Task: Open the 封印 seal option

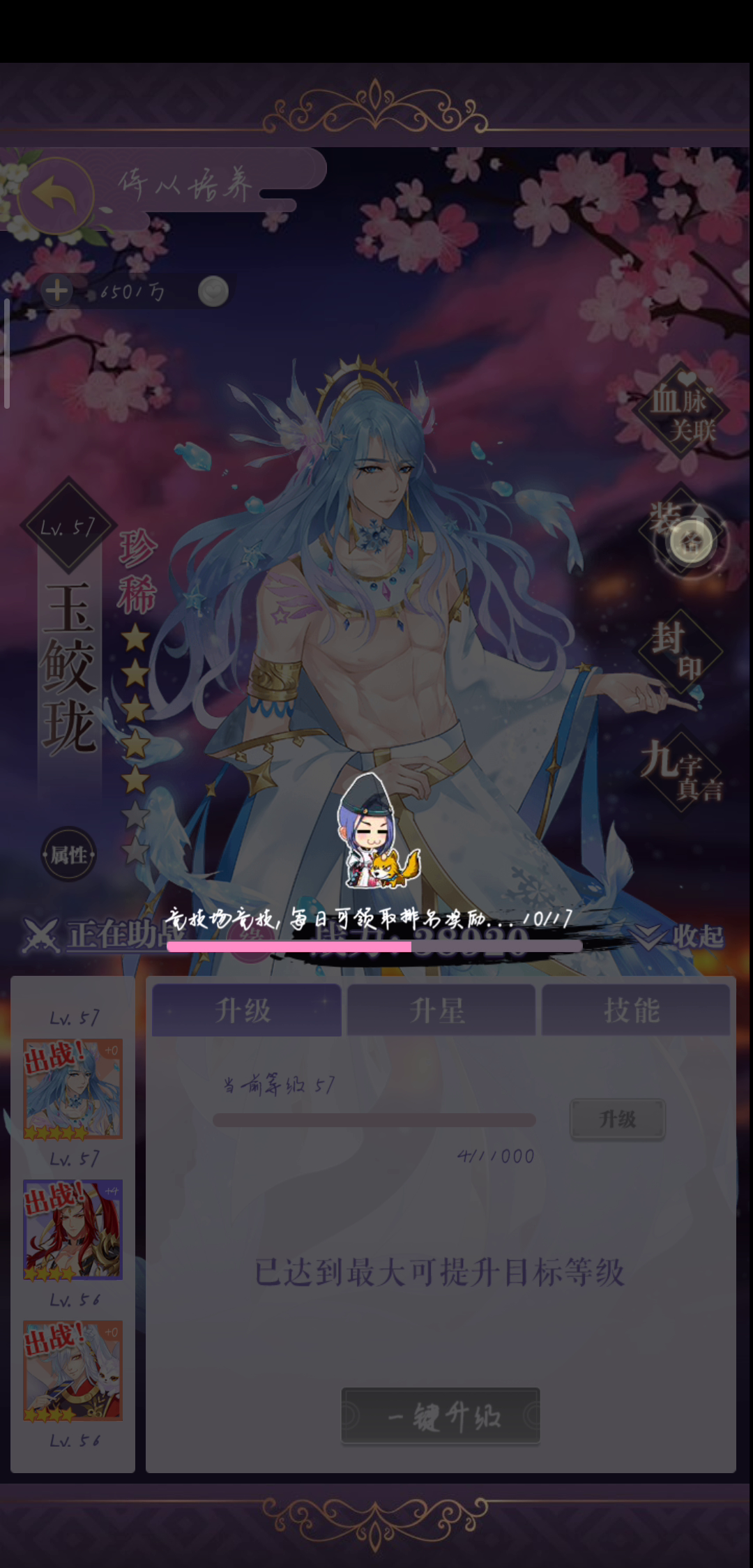Action: point(680,651)
